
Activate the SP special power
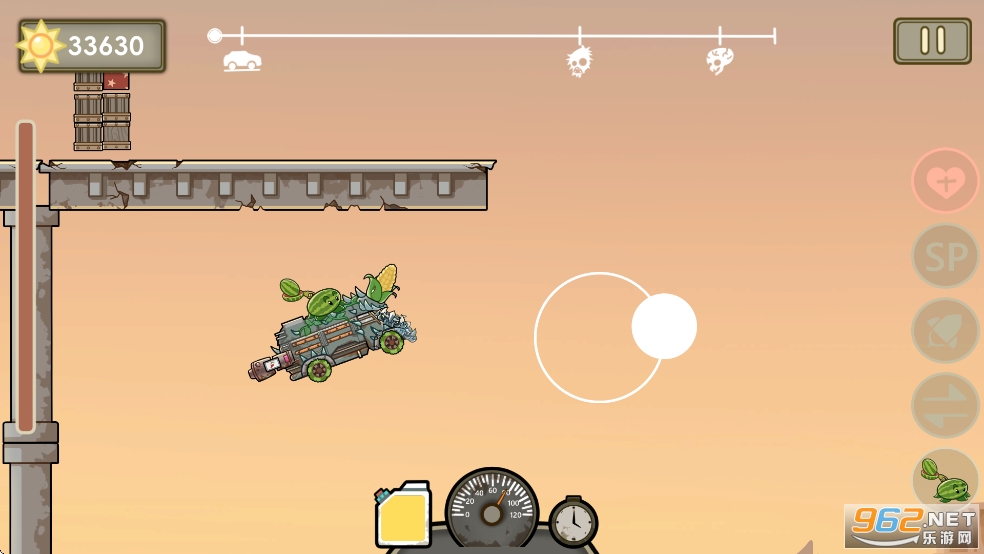coord(945,256)
